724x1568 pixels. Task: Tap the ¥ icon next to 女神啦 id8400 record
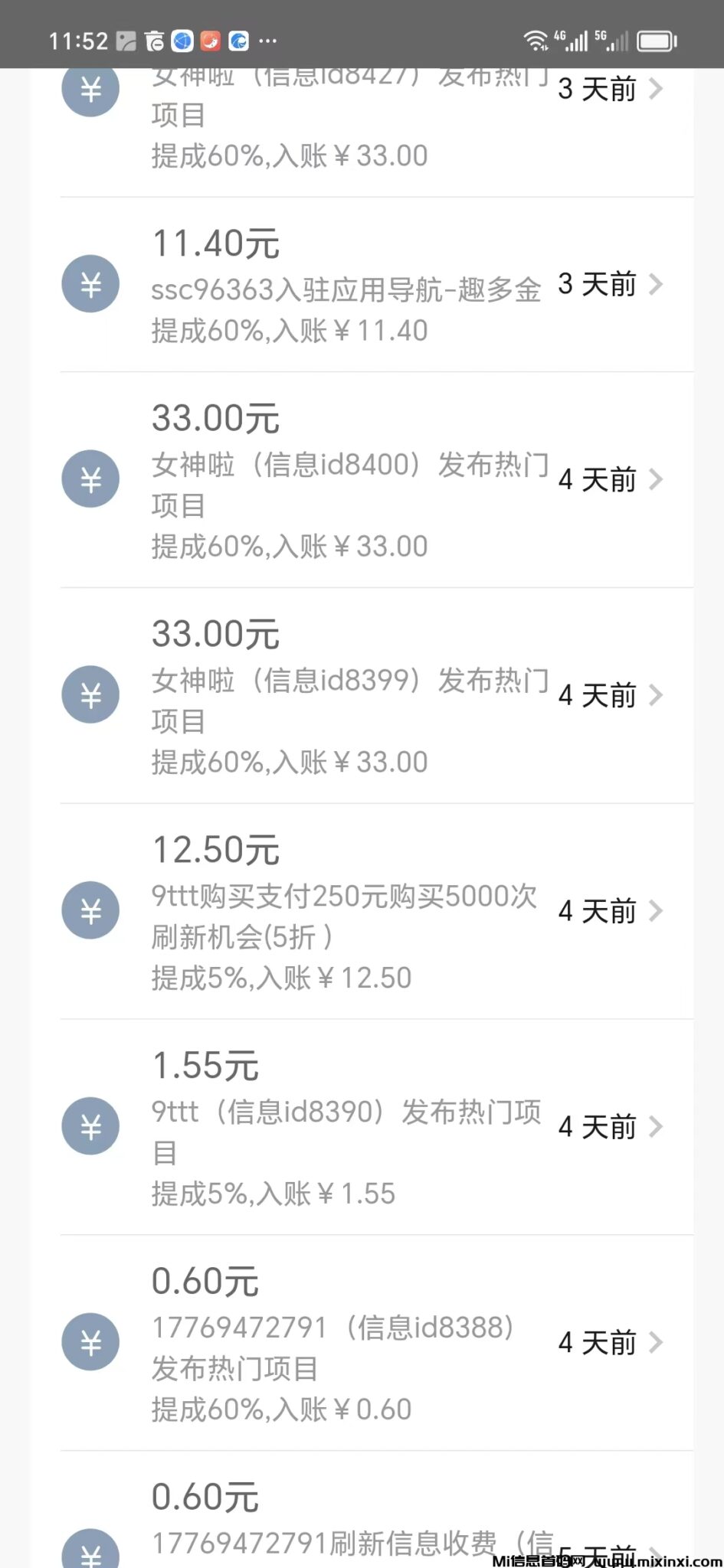(x=90, y=479)
